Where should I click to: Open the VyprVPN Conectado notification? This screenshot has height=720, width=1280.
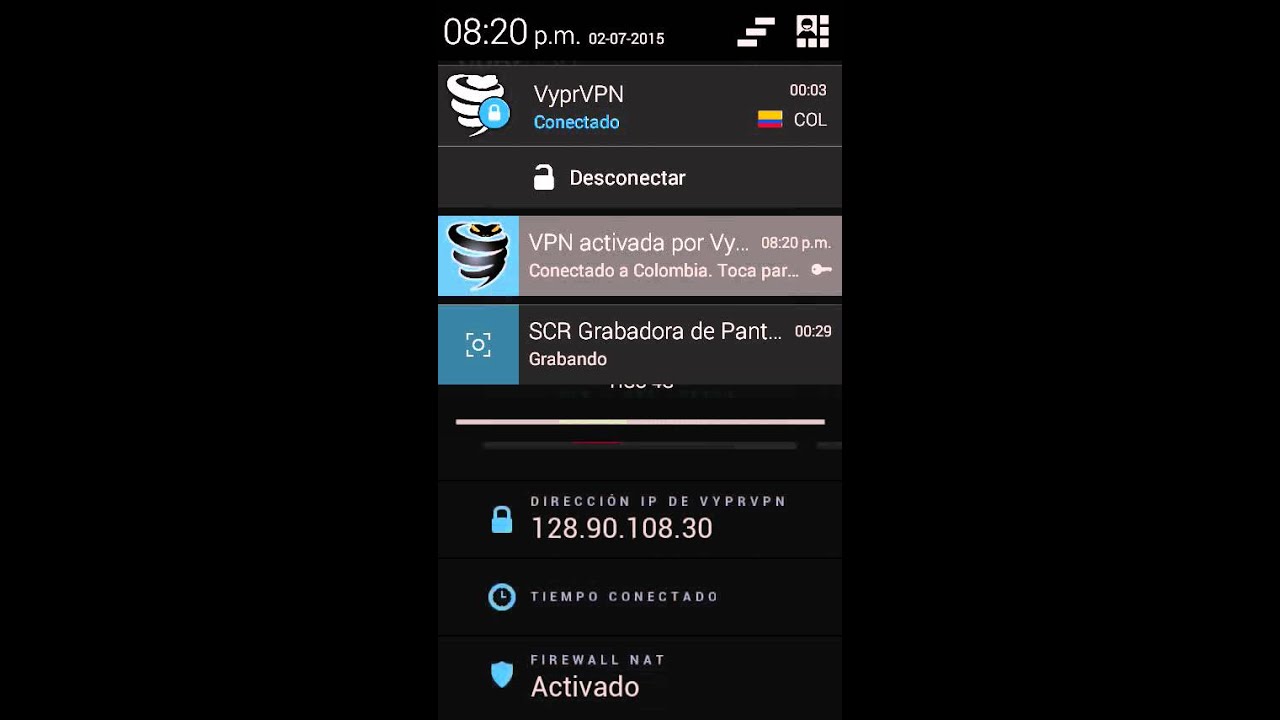pyautogui.click(x=640, y=106)
